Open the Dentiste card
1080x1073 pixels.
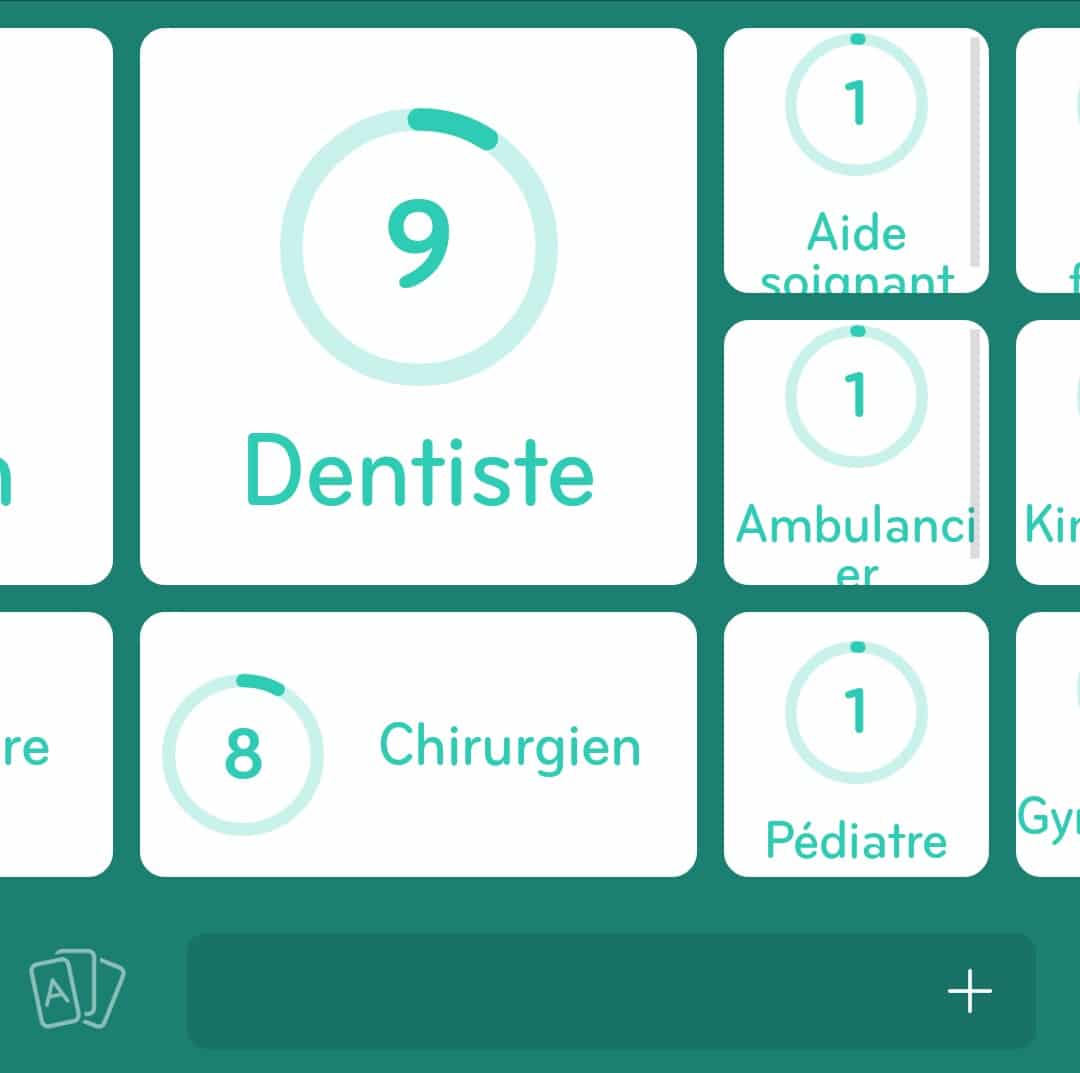point(418,306)
